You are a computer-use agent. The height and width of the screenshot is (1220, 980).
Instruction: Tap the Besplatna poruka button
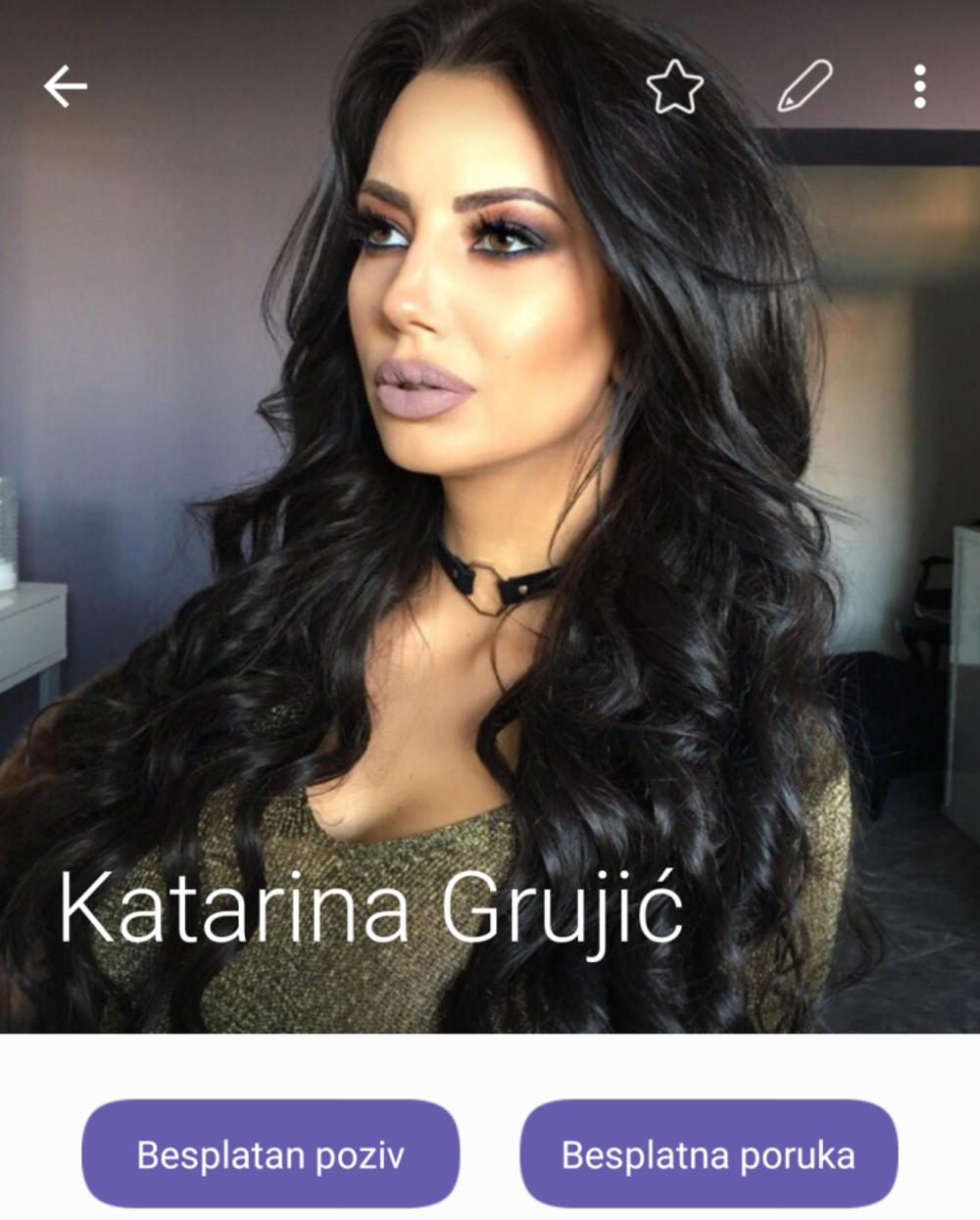point(708,1153)
